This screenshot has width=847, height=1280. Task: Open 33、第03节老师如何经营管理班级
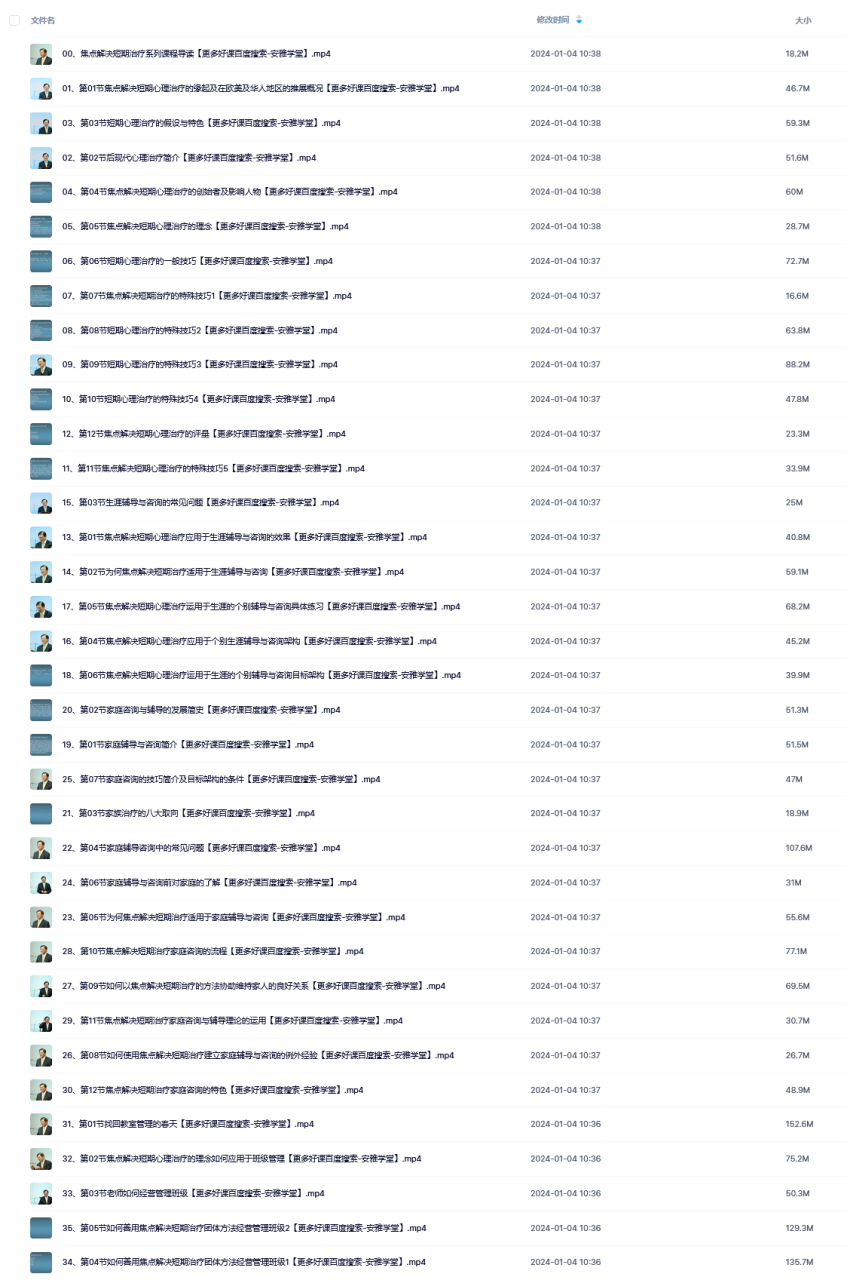193,1193
